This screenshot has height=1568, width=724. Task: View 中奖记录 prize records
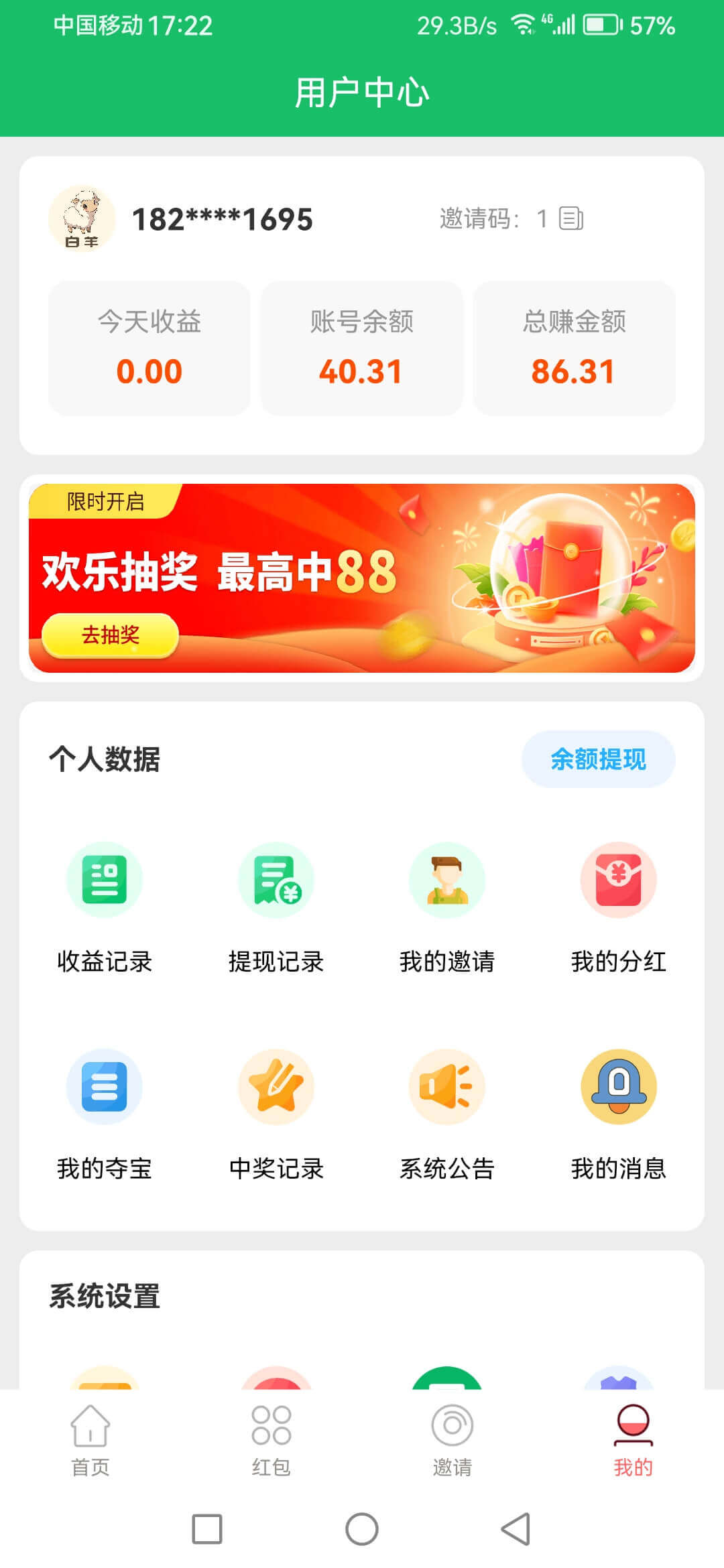coord(276,1112)
